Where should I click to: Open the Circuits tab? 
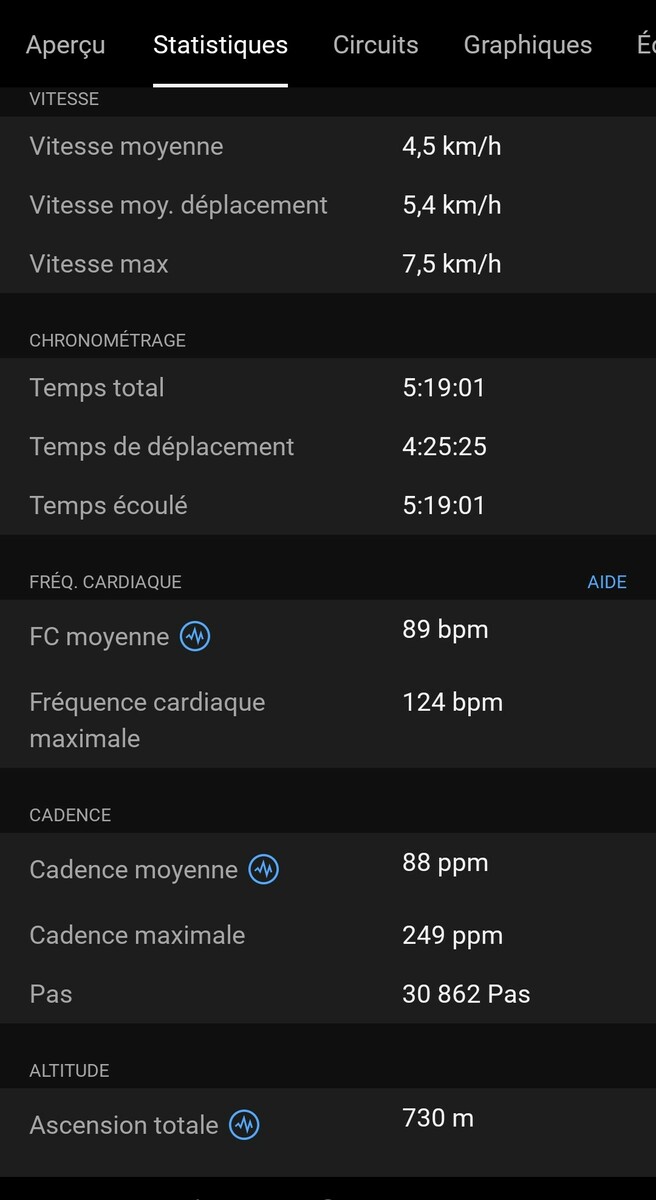(375, 45)
